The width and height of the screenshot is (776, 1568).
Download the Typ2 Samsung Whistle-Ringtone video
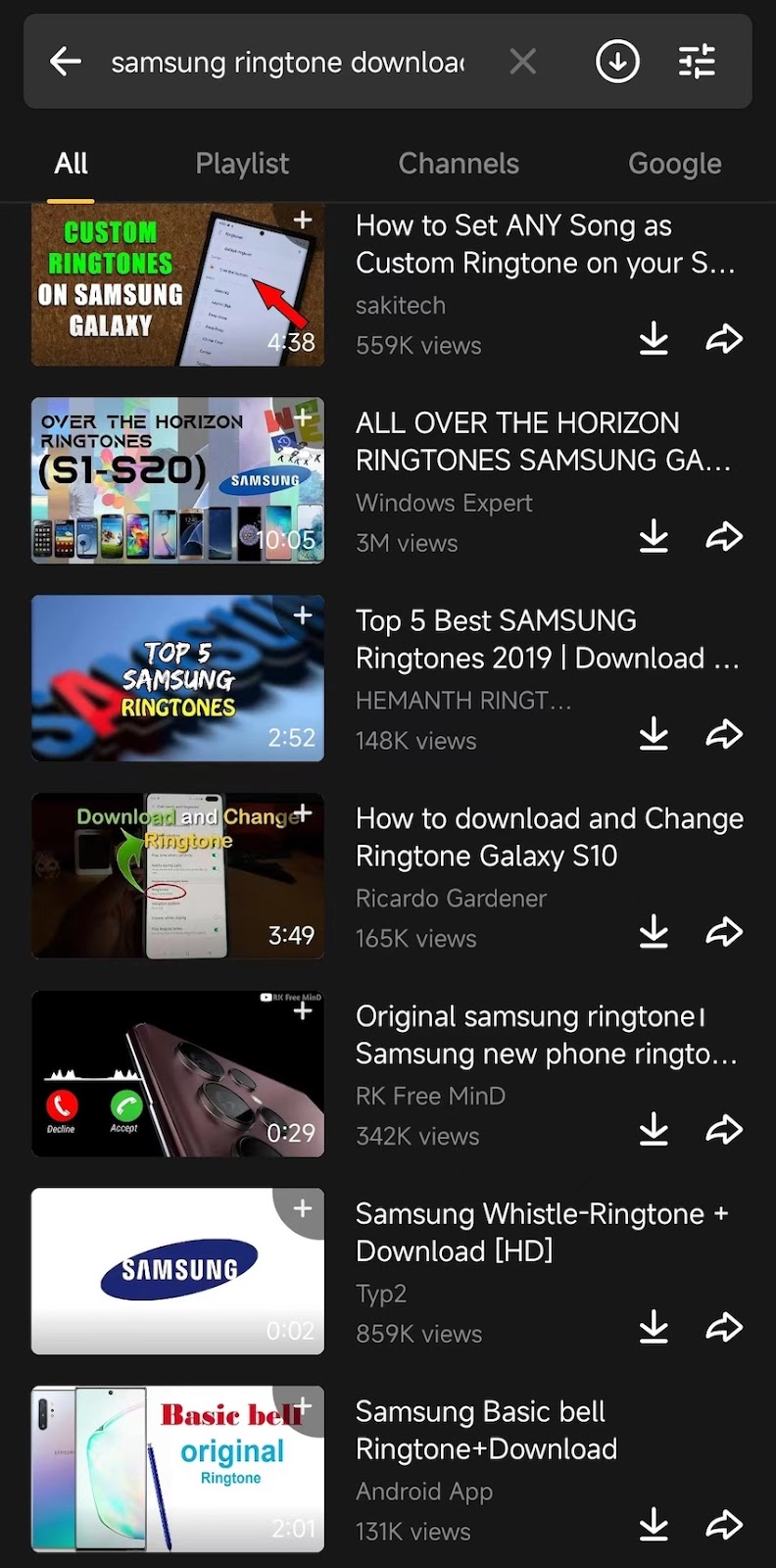(x=654, y=1328)
